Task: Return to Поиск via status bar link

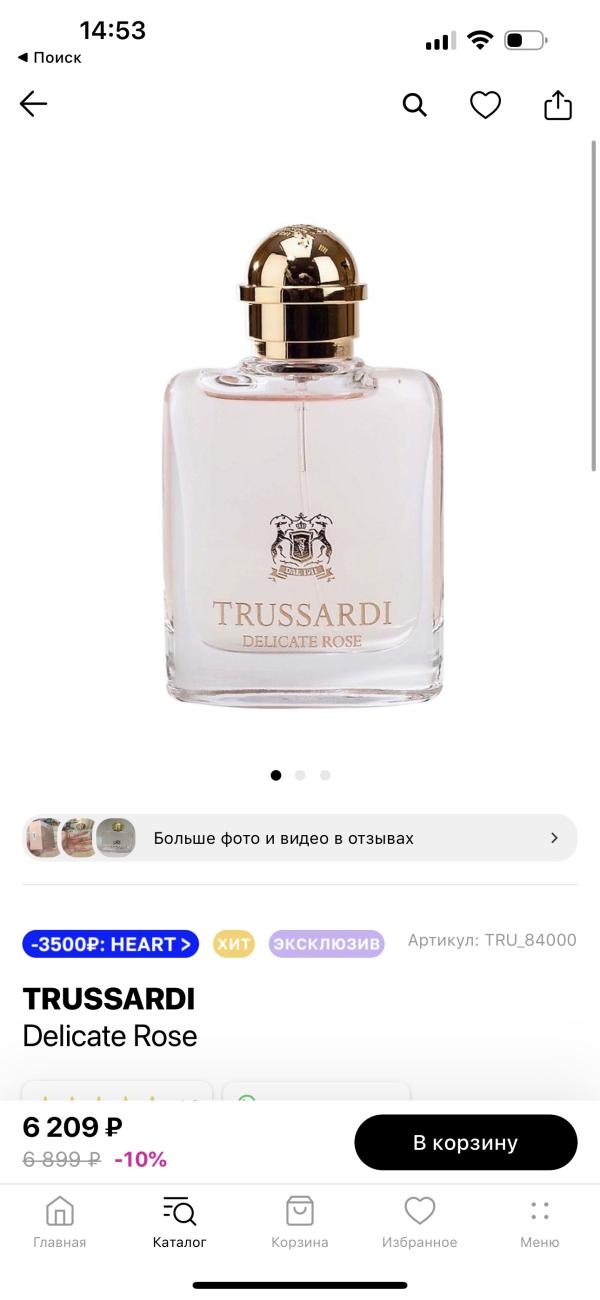Action: click(x=50, y=58)
